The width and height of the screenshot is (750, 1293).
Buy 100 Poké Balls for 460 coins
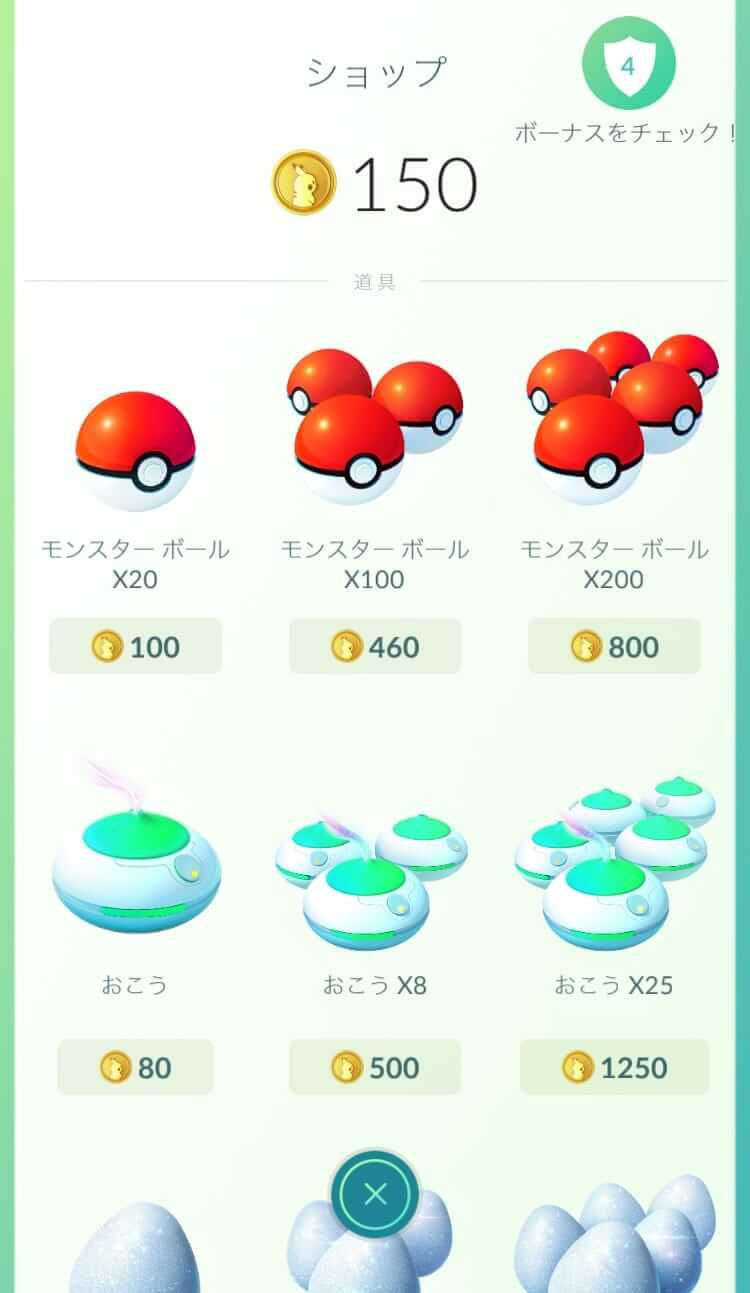coord(375,646)
